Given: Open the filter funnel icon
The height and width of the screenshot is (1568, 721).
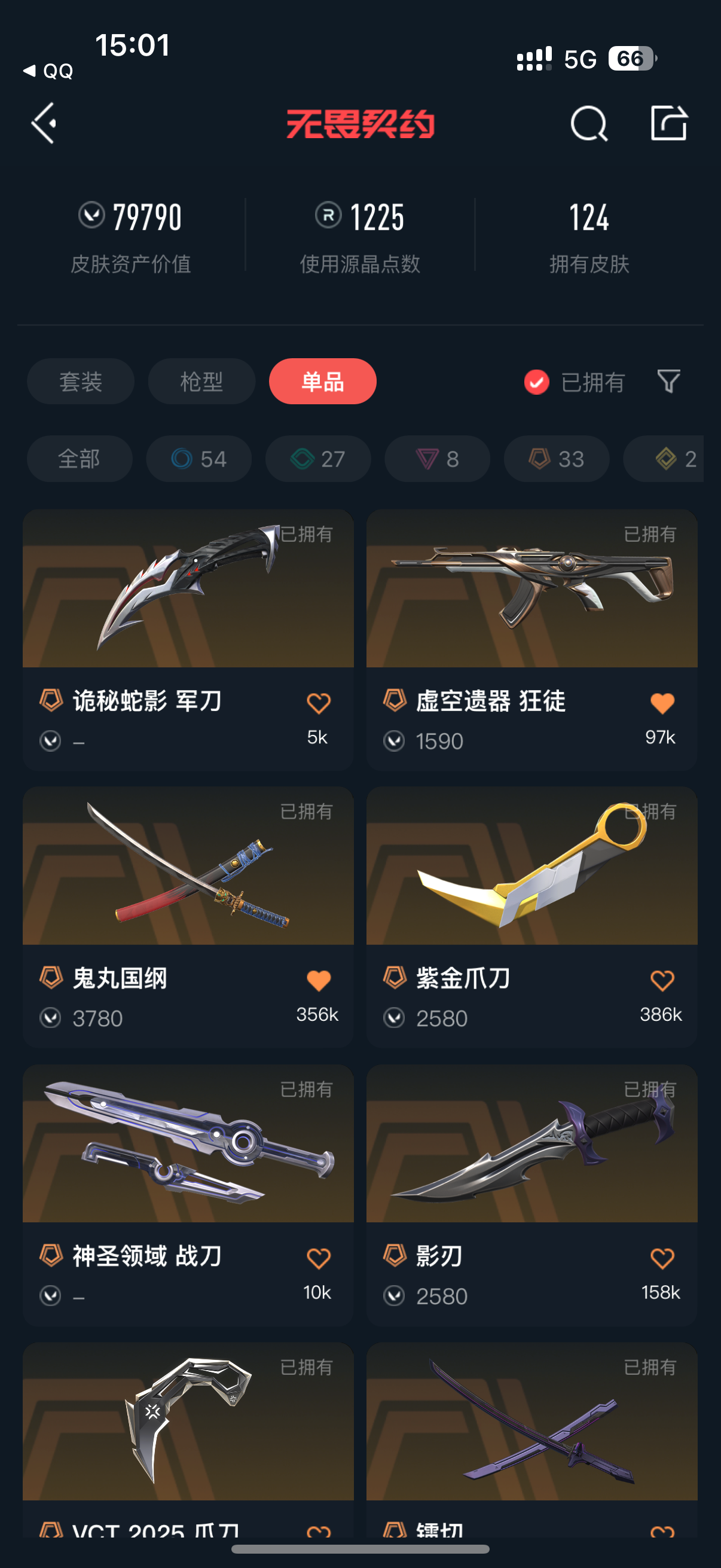Looking at the screenshot, I should pyautogui.click(x=668, y=382).
